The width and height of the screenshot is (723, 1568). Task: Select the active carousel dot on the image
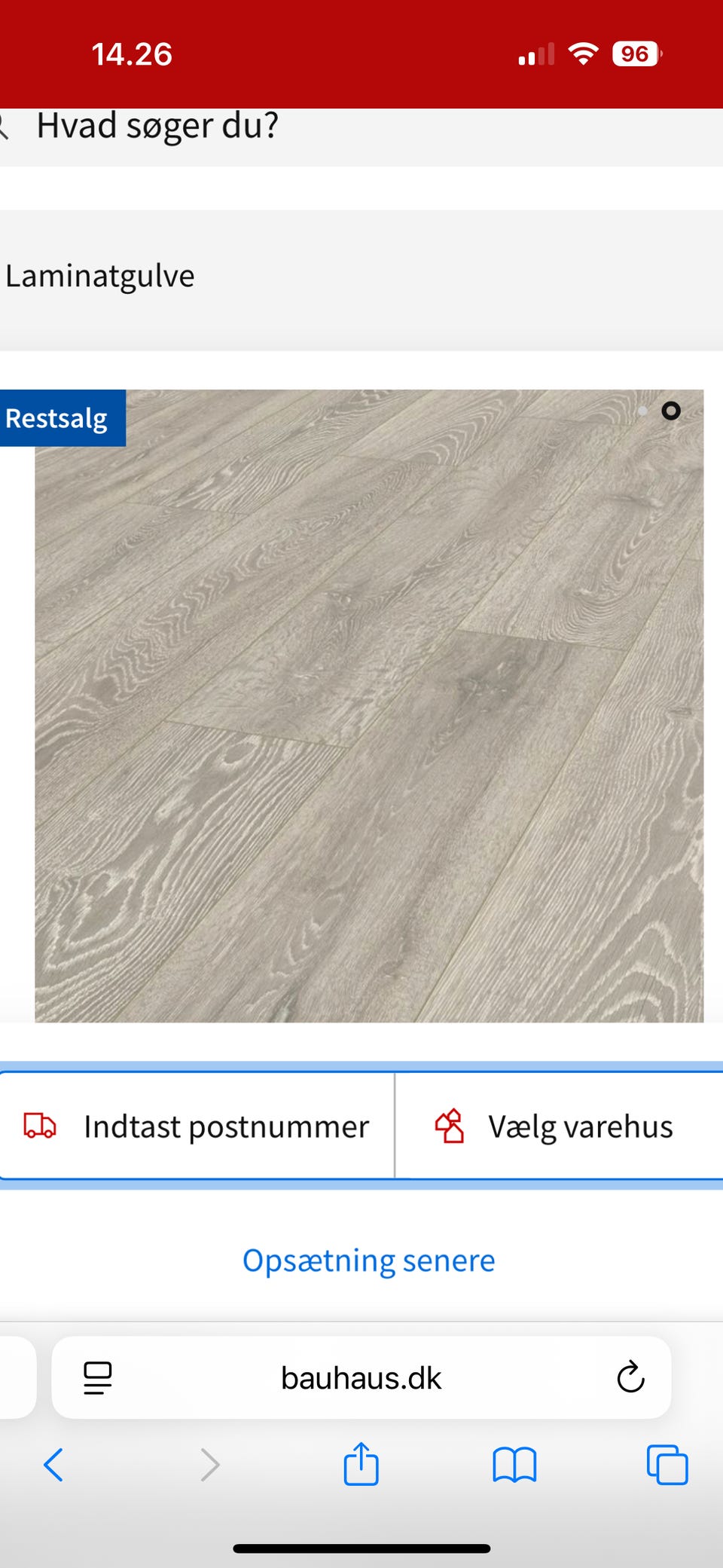(x=670, y=411)
